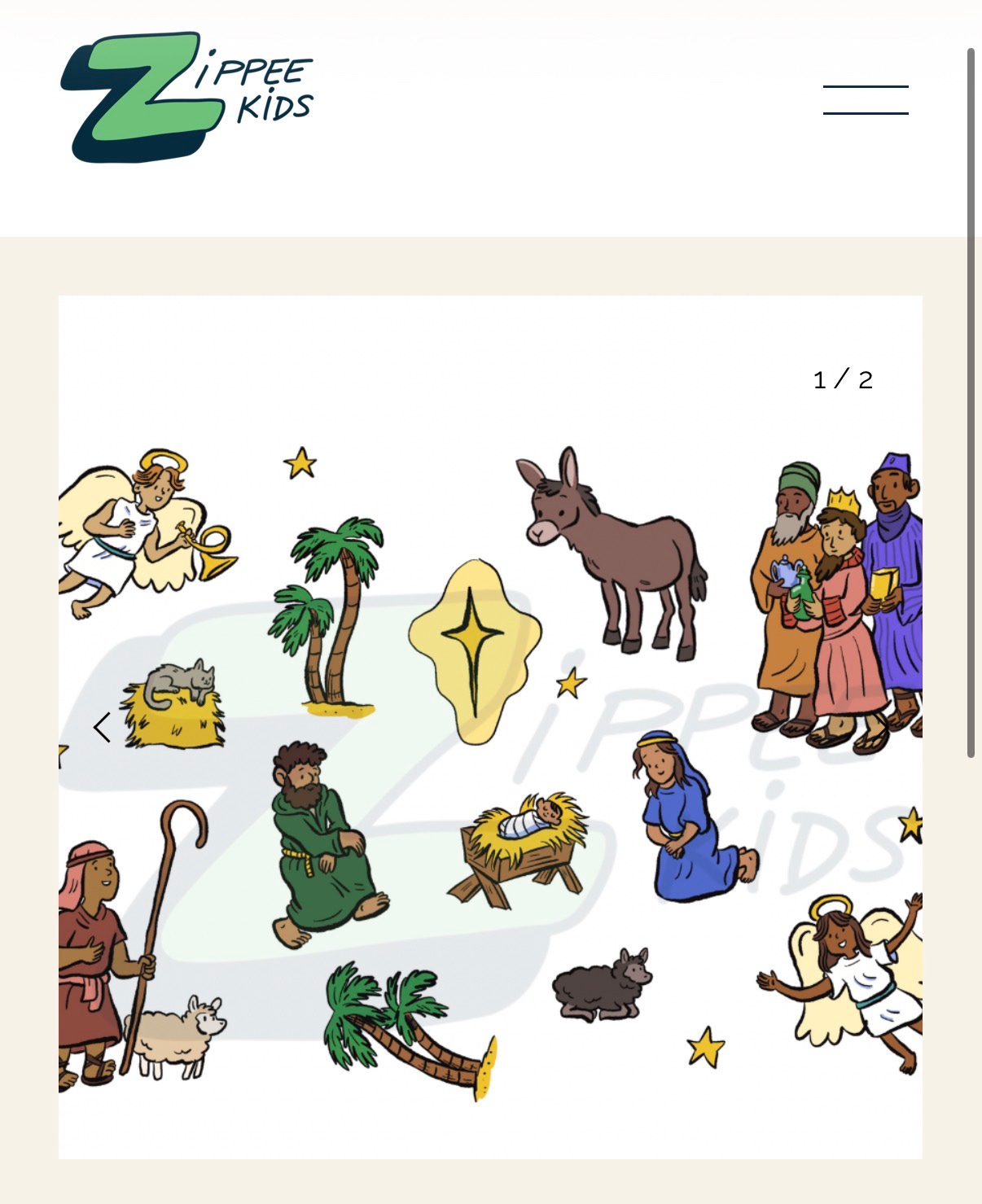Viewport: 982px width, 1204px height.
Task: Show the next gallery image
Action: [x=882, y=727]
